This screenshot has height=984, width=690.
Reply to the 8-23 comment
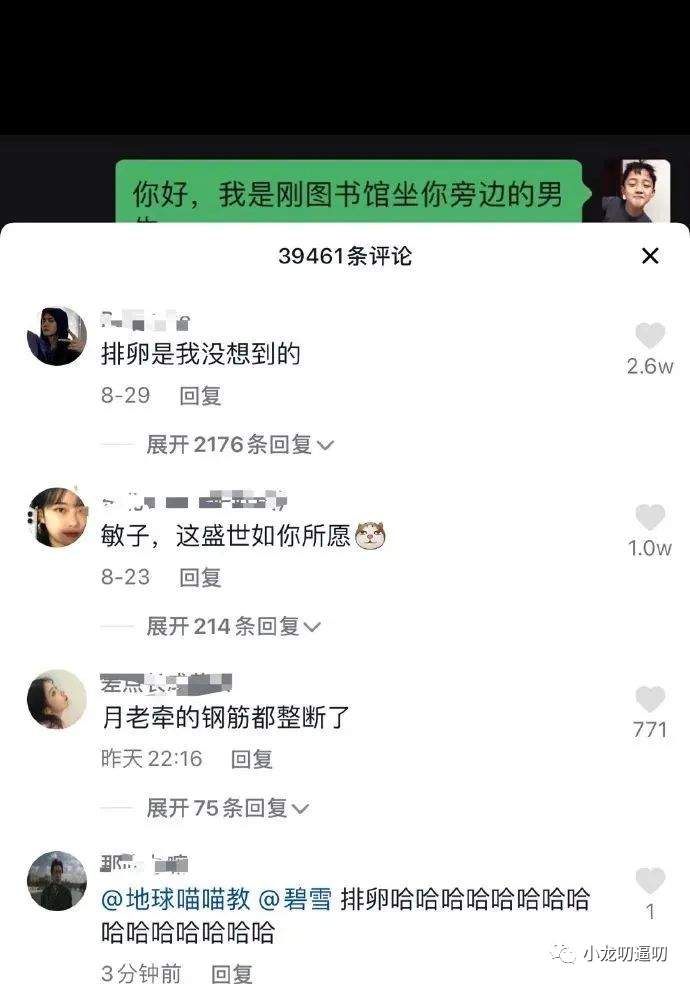coord(200,577)
